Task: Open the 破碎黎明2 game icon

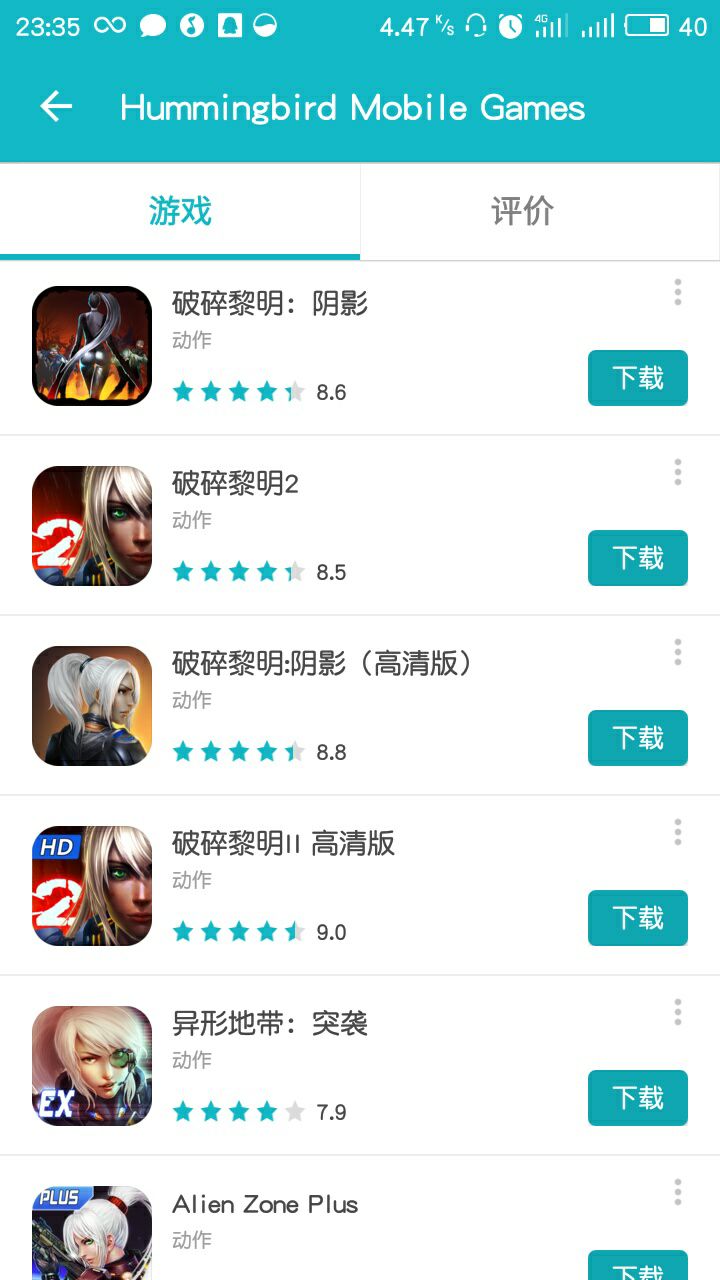Action: point(92,526)
